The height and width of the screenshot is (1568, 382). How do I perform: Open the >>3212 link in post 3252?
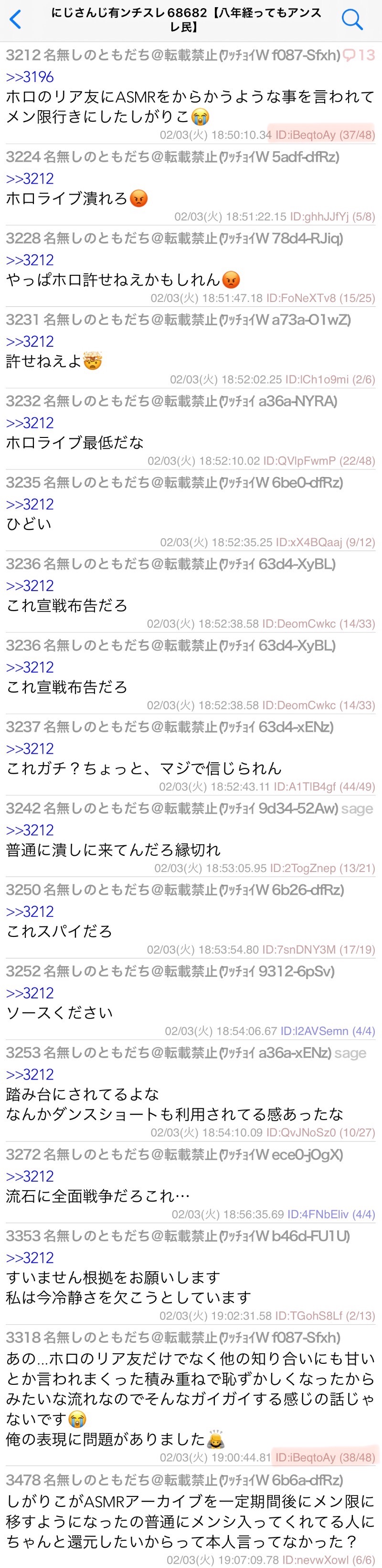click(30, 993)
